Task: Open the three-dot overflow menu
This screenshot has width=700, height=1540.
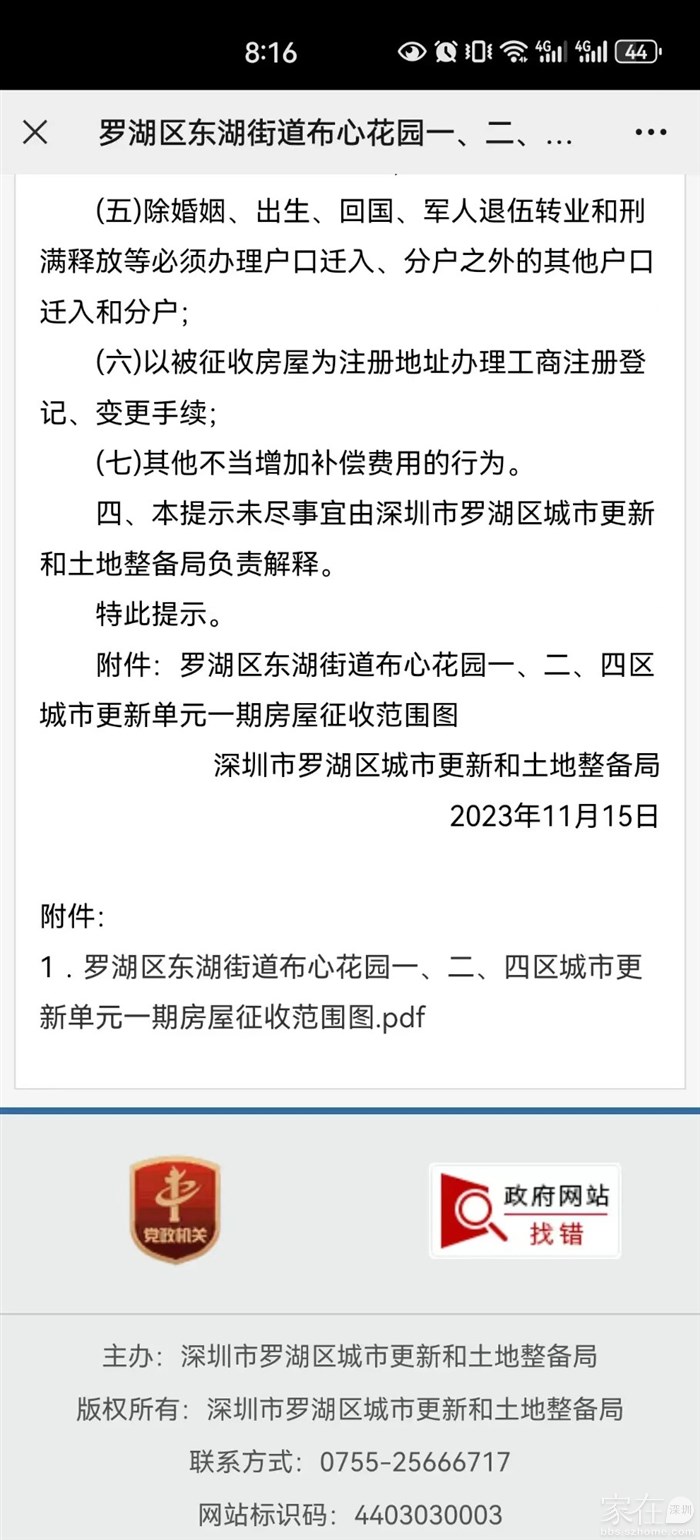Action: 650,132
